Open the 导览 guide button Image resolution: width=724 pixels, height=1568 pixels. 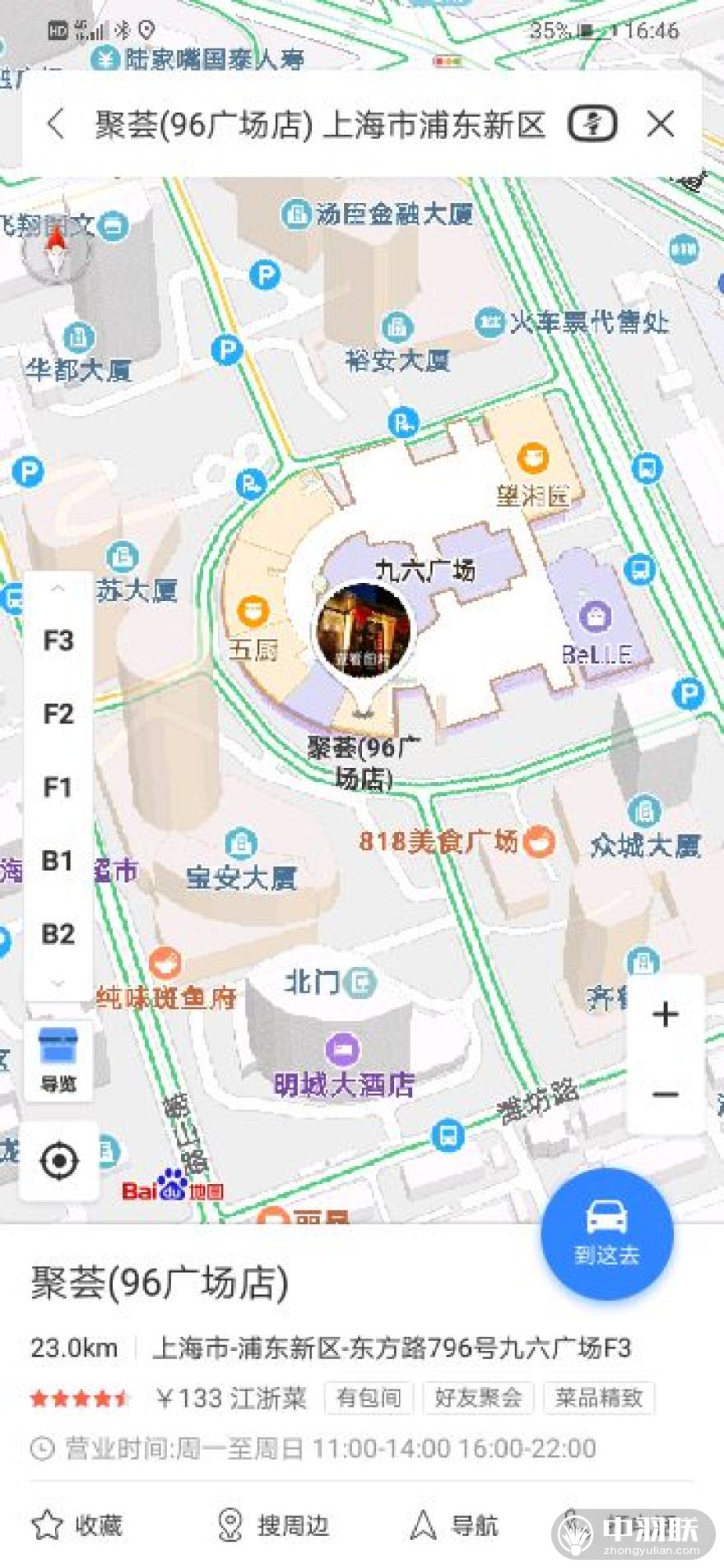(58, 1059)
